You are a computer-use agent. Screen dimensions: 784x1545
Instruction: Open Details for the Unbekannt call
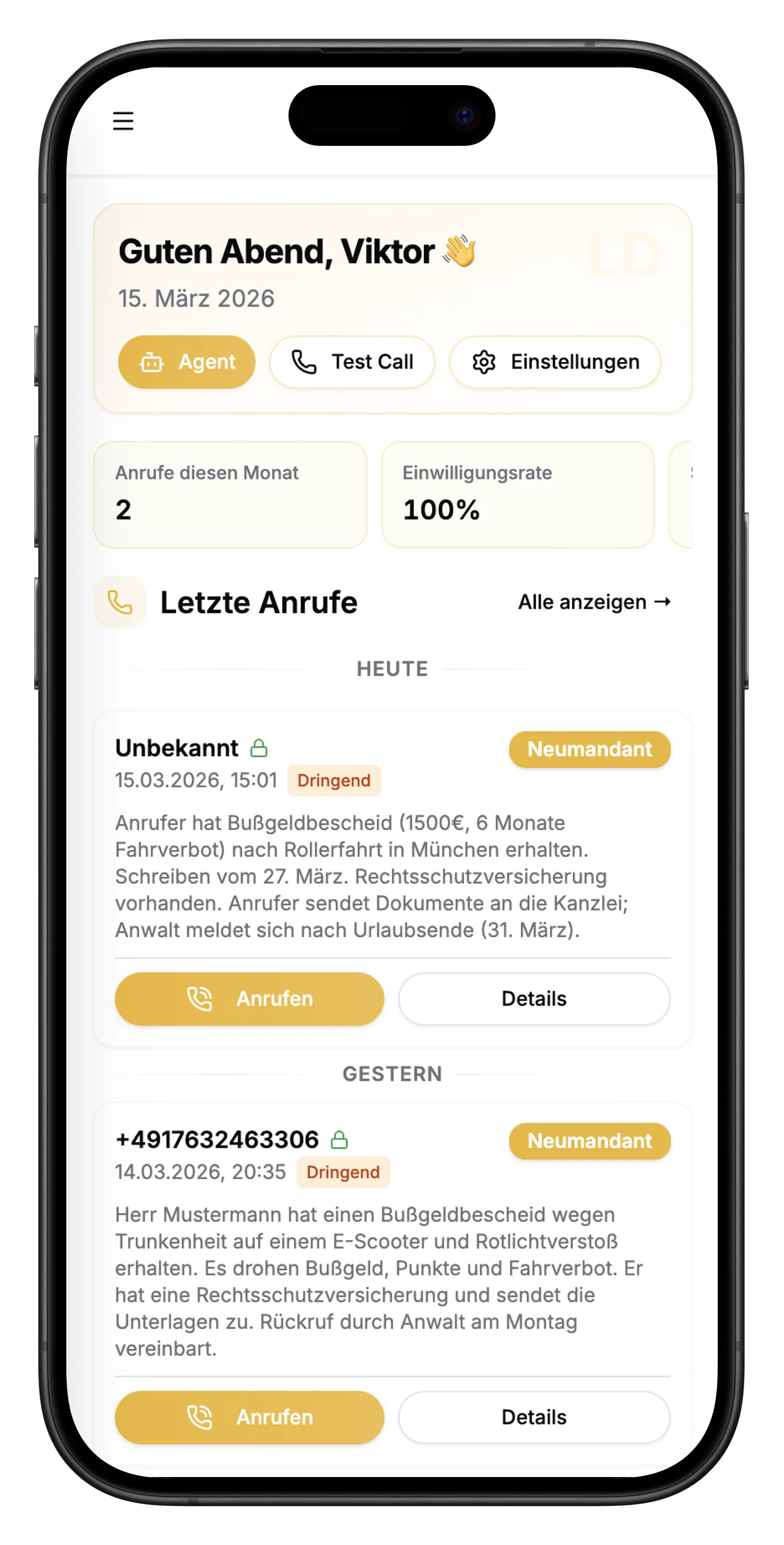[534, 999]
